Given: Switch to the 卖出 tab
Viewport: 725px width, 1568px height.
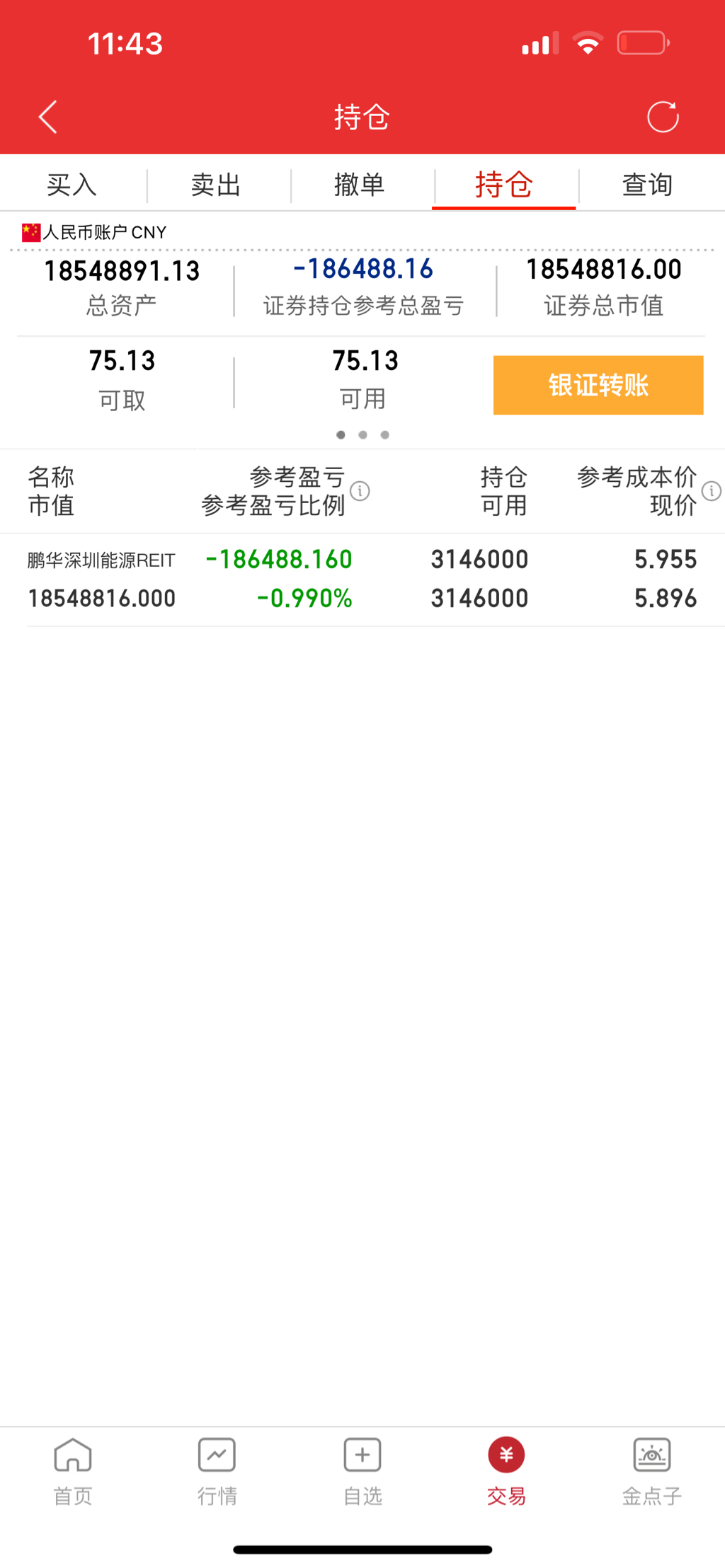Looking at the screenshot, I should pos(216,185).
